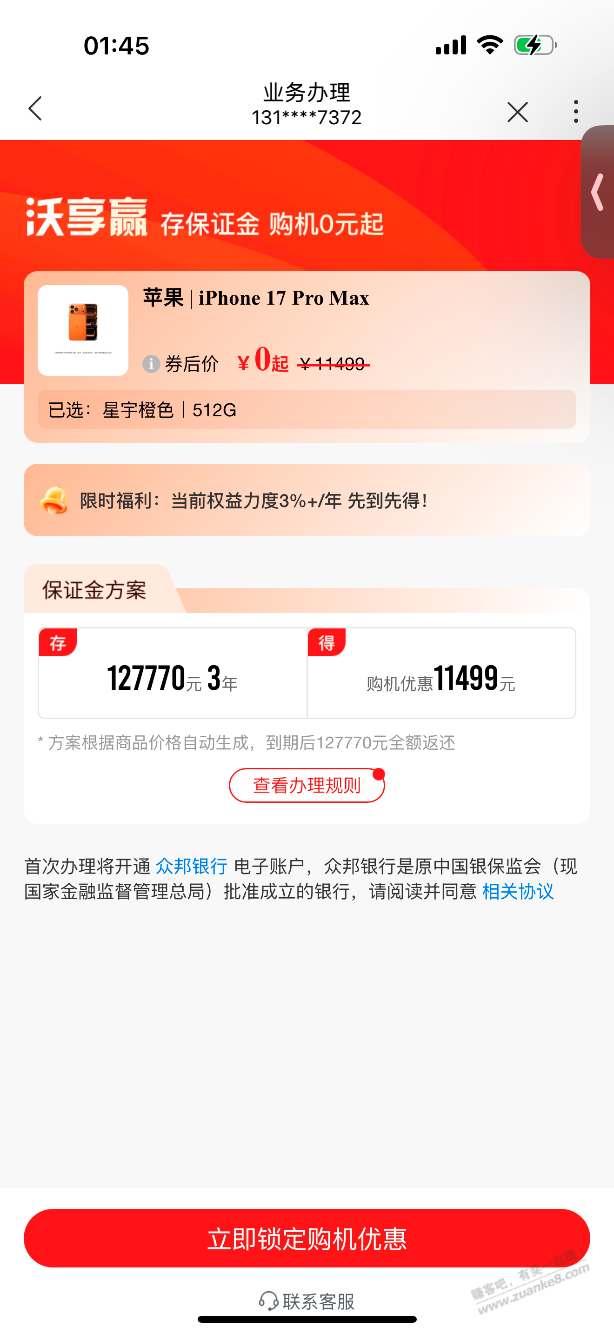Open the iPhone 17 Pro Max image
Screen dimensions: 614x1334
coord(83,330)
